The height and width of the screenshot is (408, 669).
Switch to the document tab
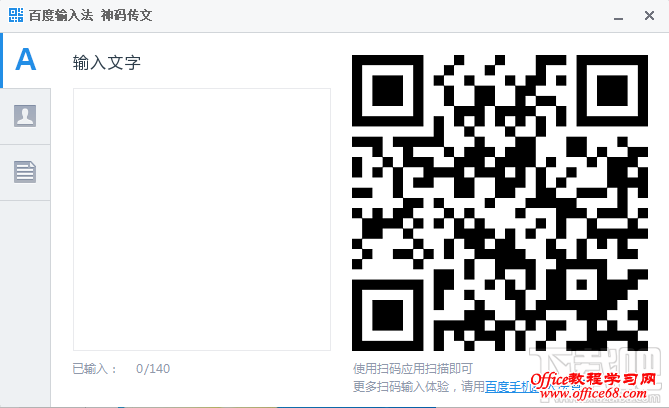coord(26,171)
